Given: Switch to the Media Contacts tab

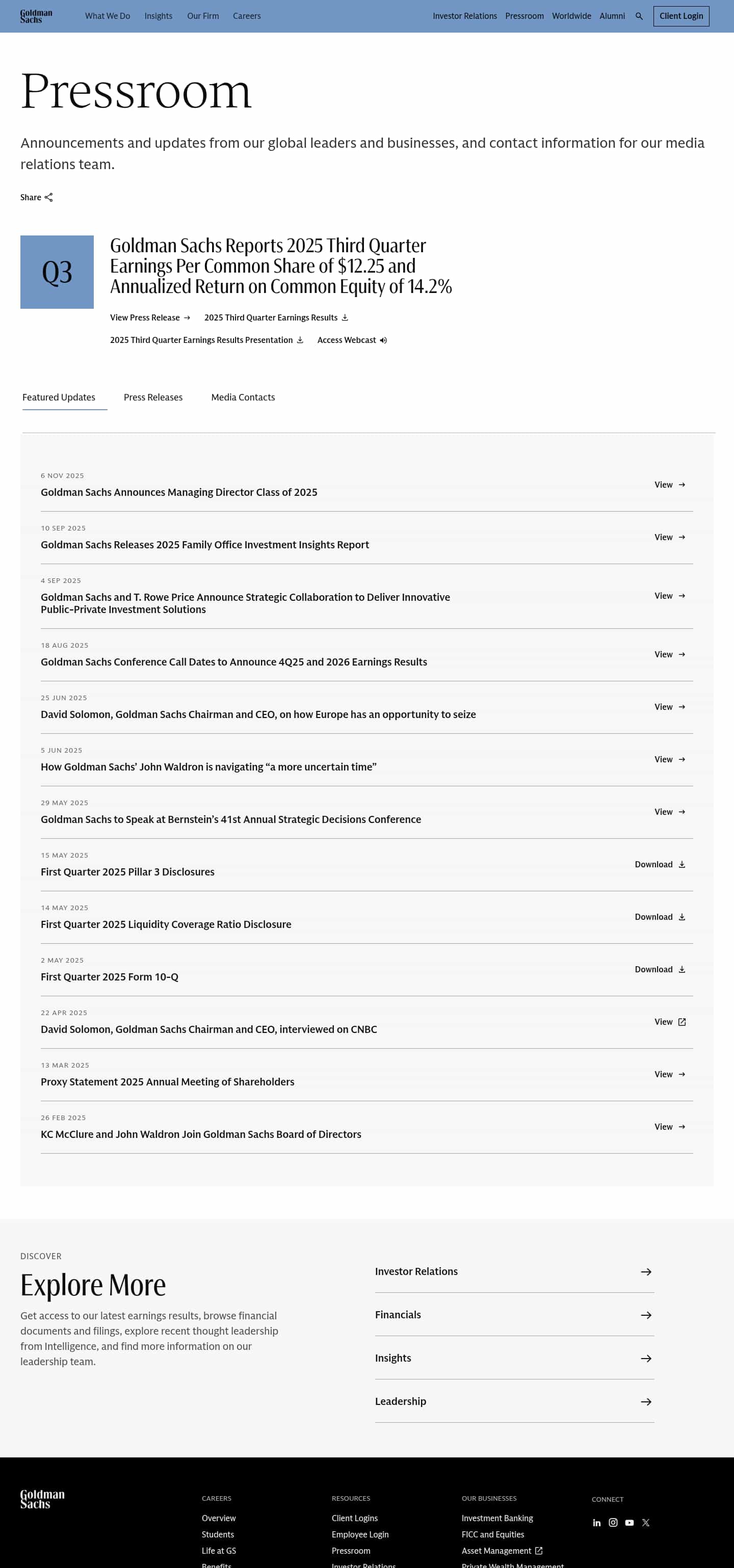Looking at the screenshot, I should click(x=243, y=397).
